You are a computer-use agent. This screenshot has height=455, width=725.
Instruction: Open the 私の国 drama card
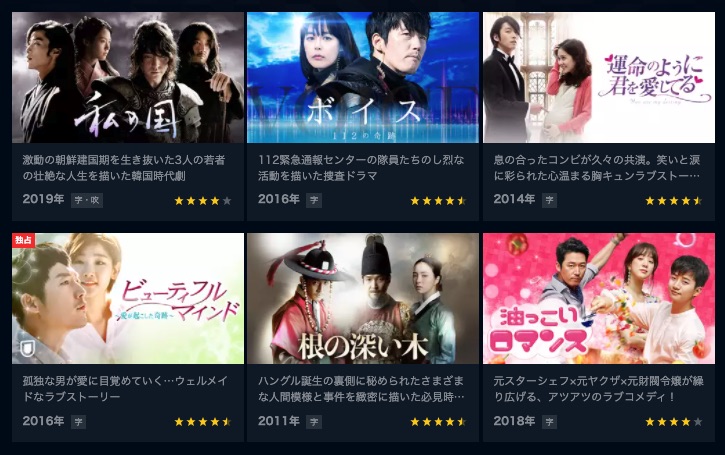click(127, 78)
